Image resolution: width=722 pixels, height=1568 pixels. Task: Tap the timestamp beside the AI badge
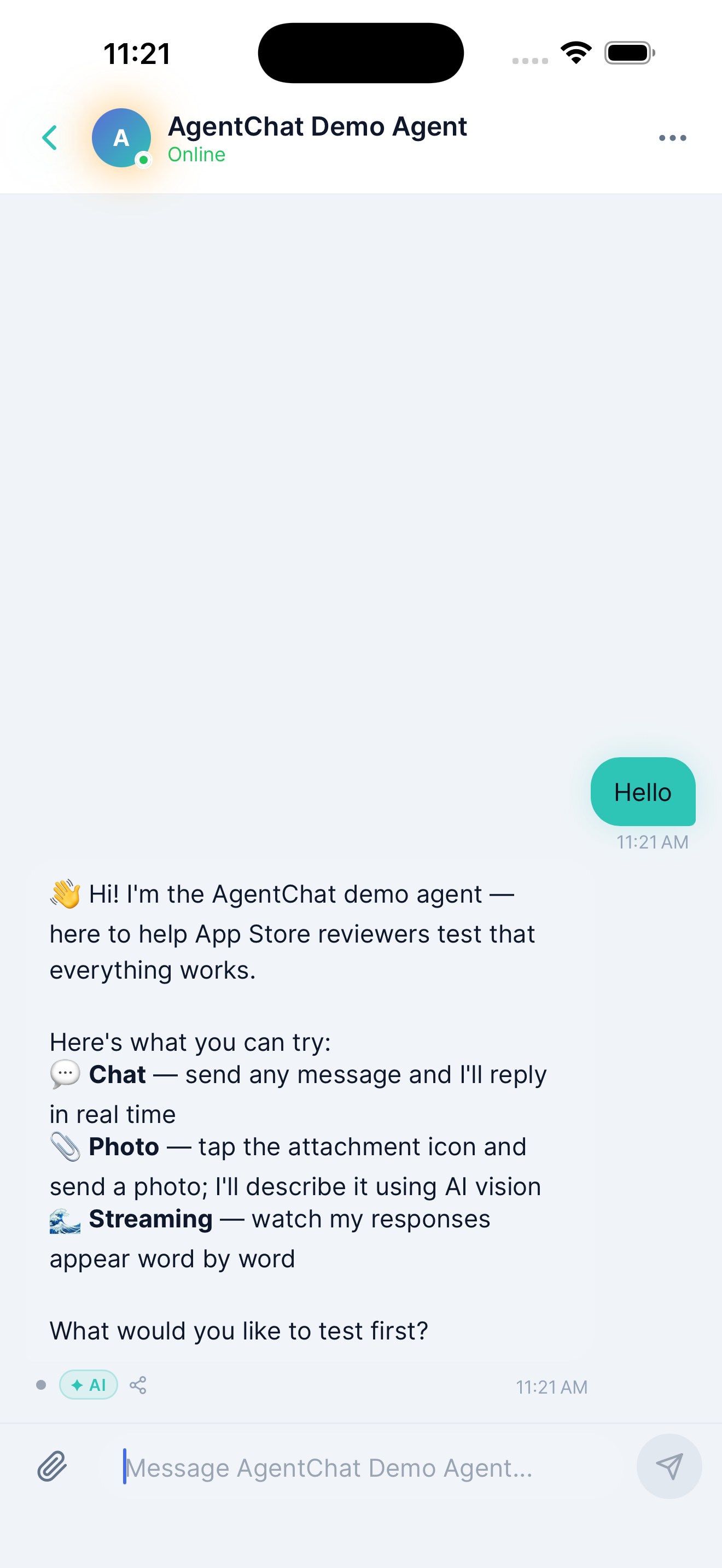point(551,1386)
